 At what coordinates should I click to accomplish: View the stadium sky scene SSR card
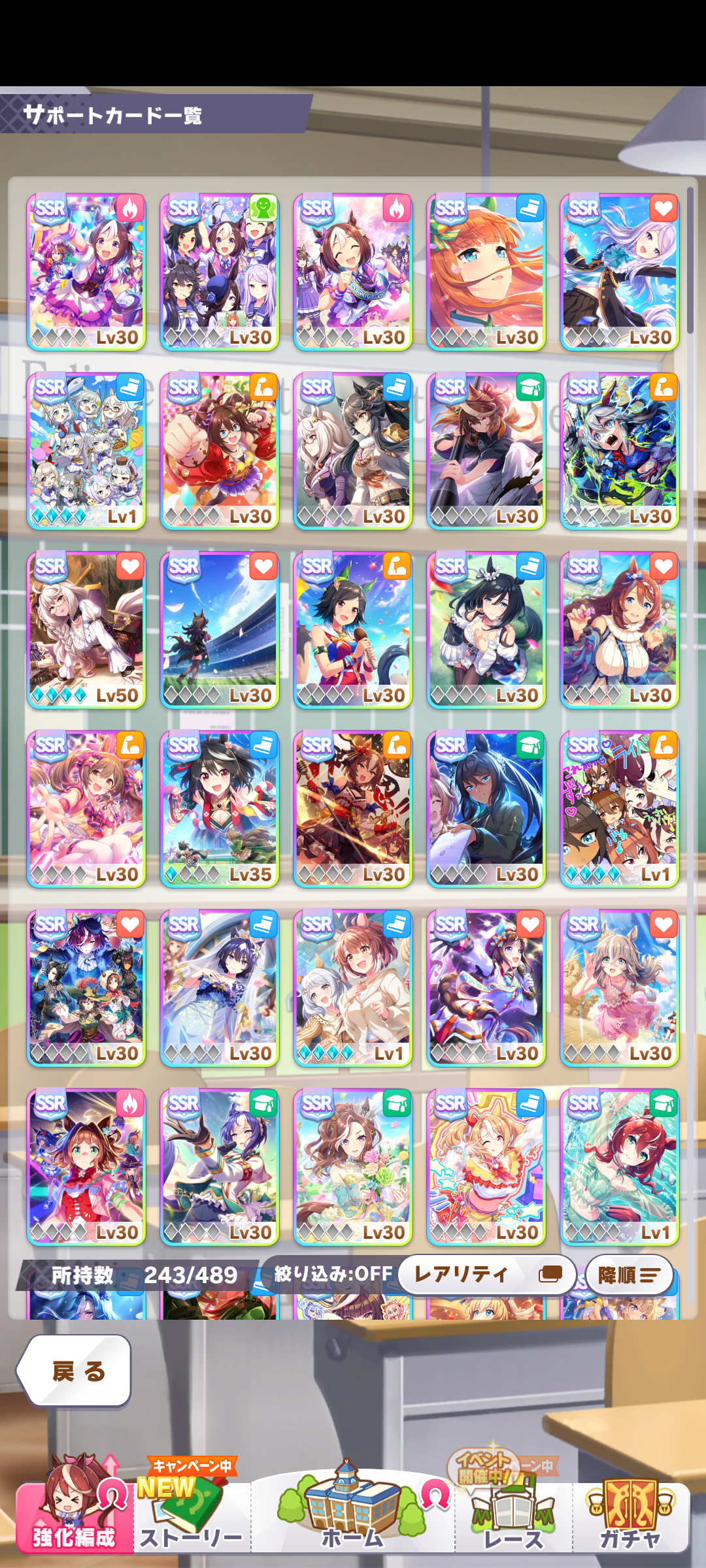(220, 630)
